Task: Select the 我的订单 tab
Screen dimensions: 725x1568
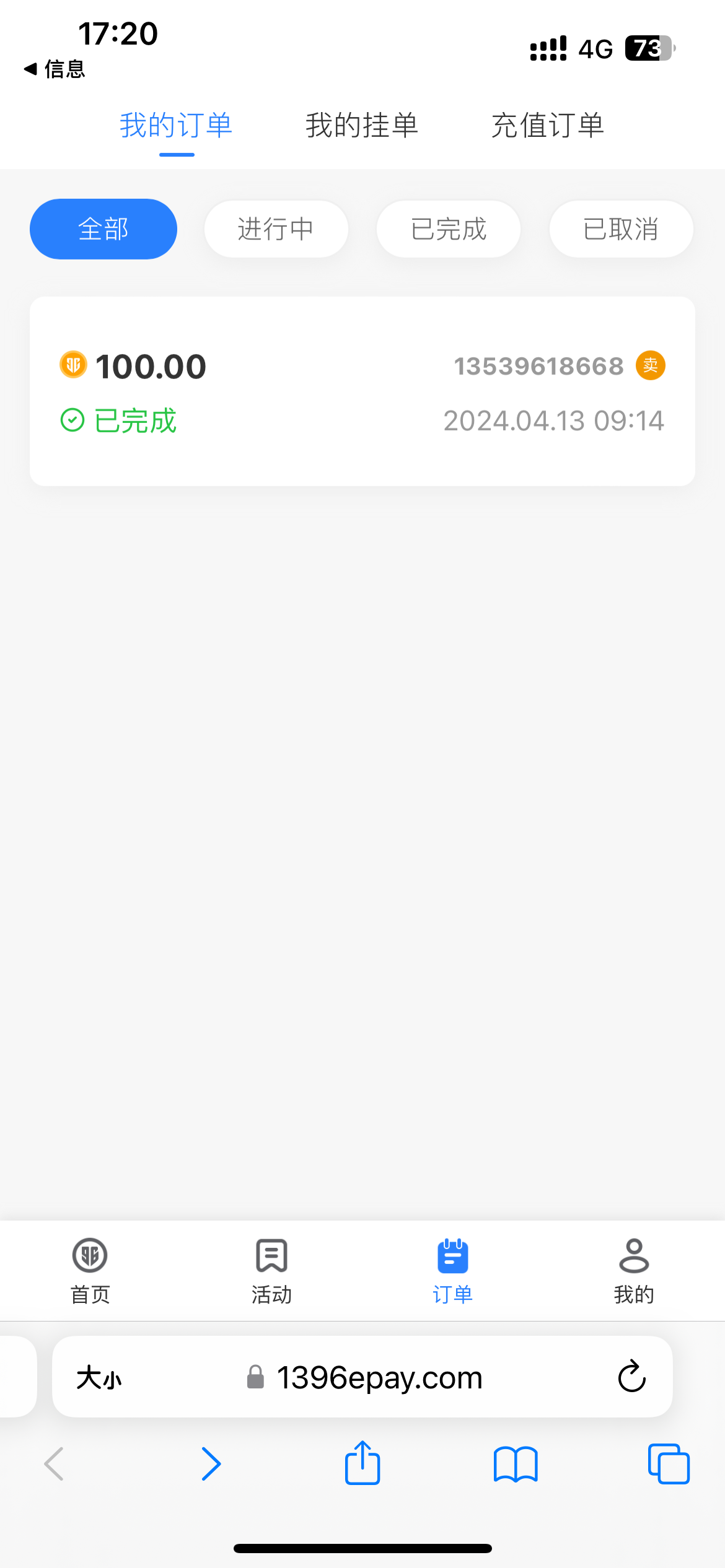Action: pos(177,126)
